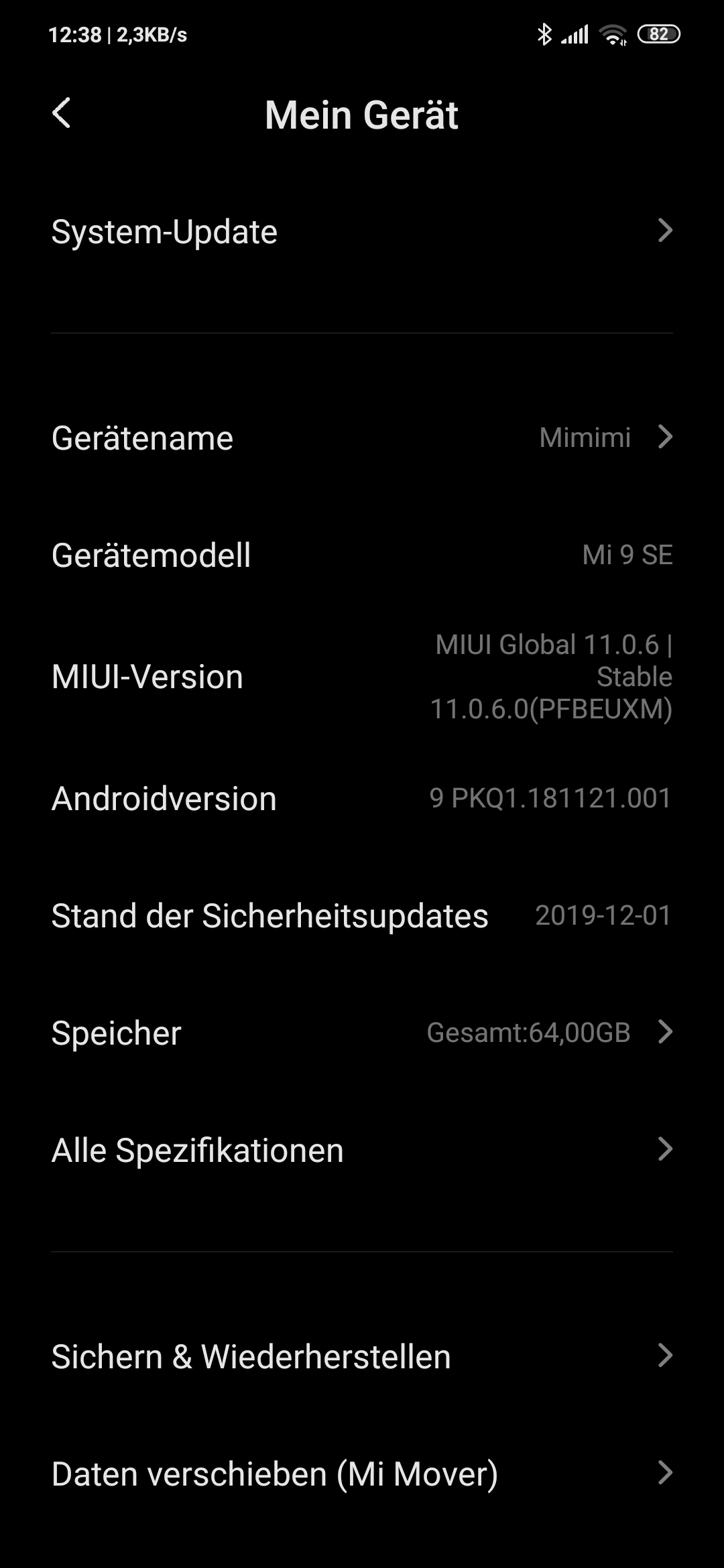Open System-Update

pyautogui.click(x=362, y=232)
